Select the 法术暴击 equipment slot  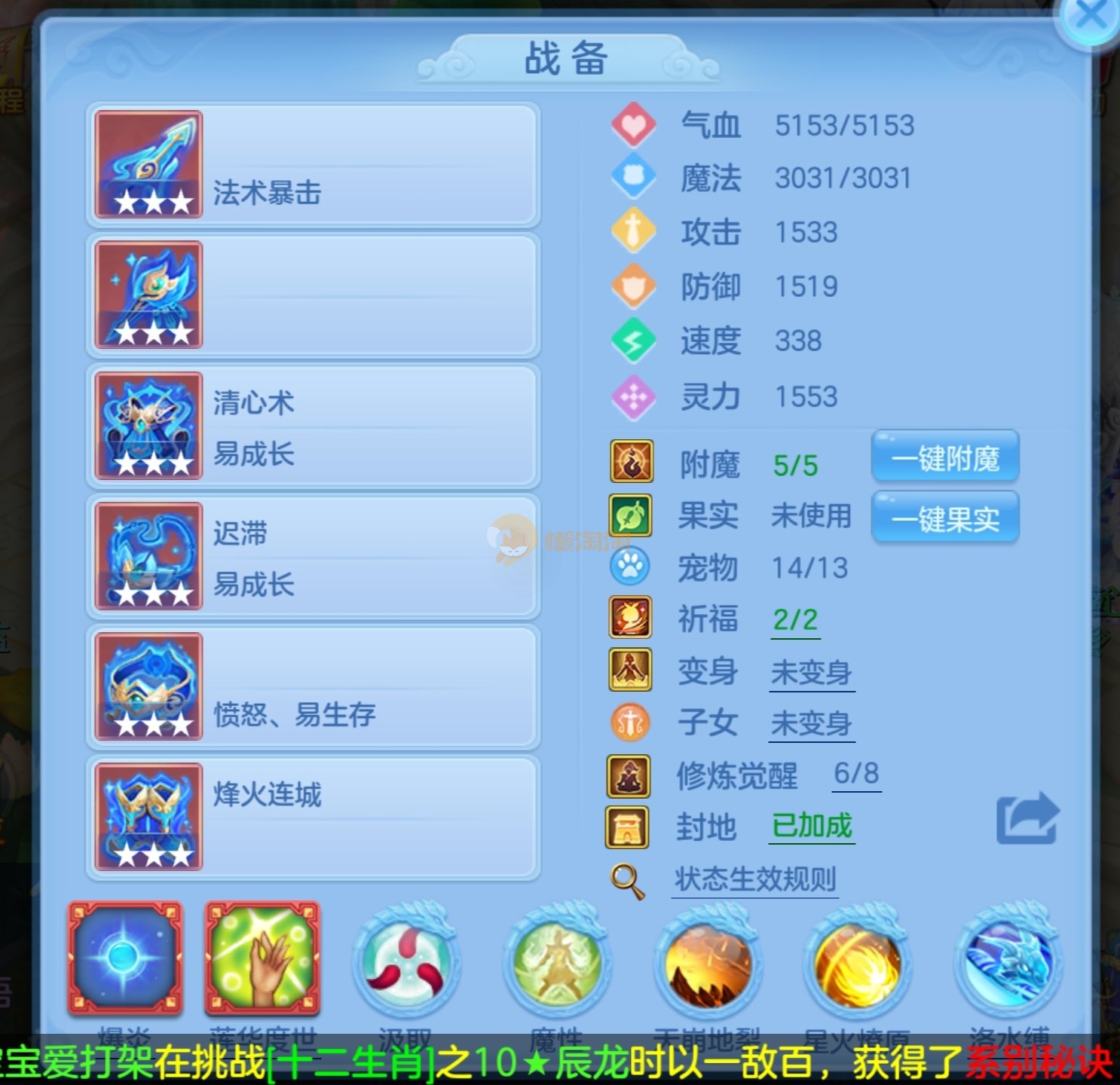pyautogui.click(x=313, y=165)
